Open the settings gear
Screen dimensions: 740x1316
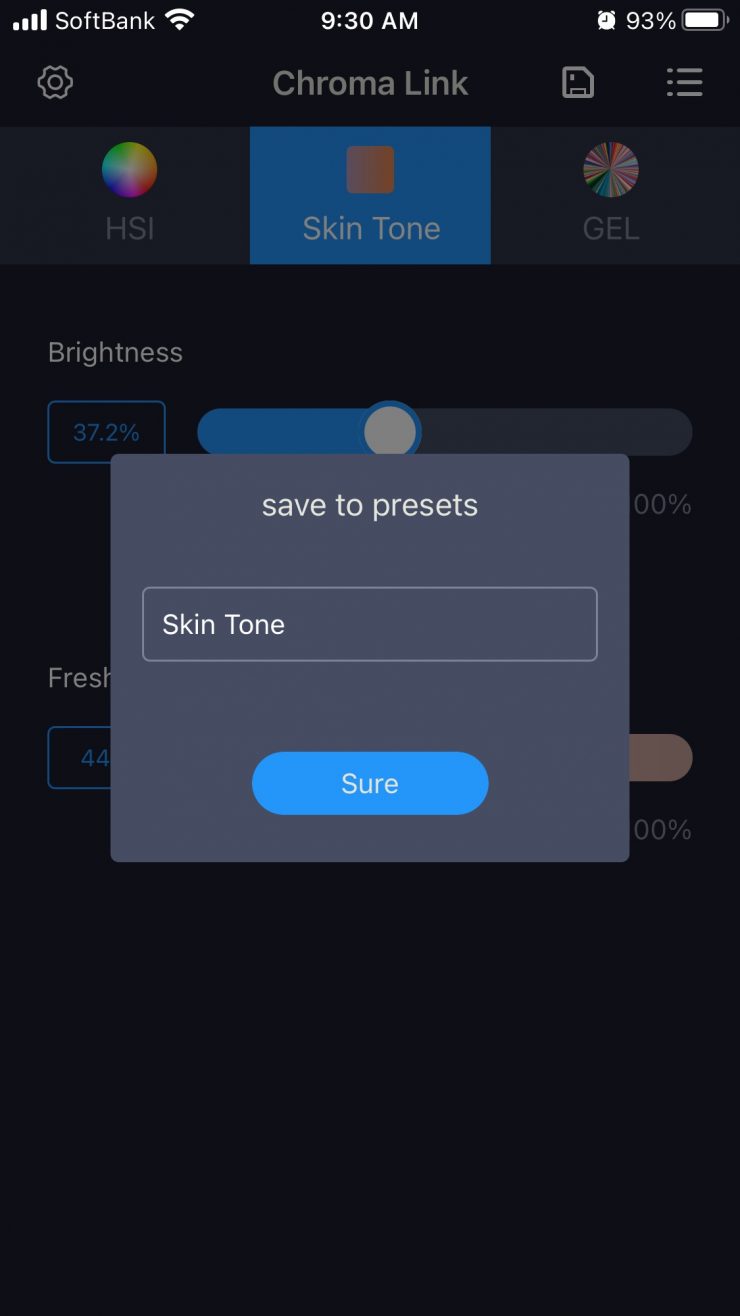[55, 83]
